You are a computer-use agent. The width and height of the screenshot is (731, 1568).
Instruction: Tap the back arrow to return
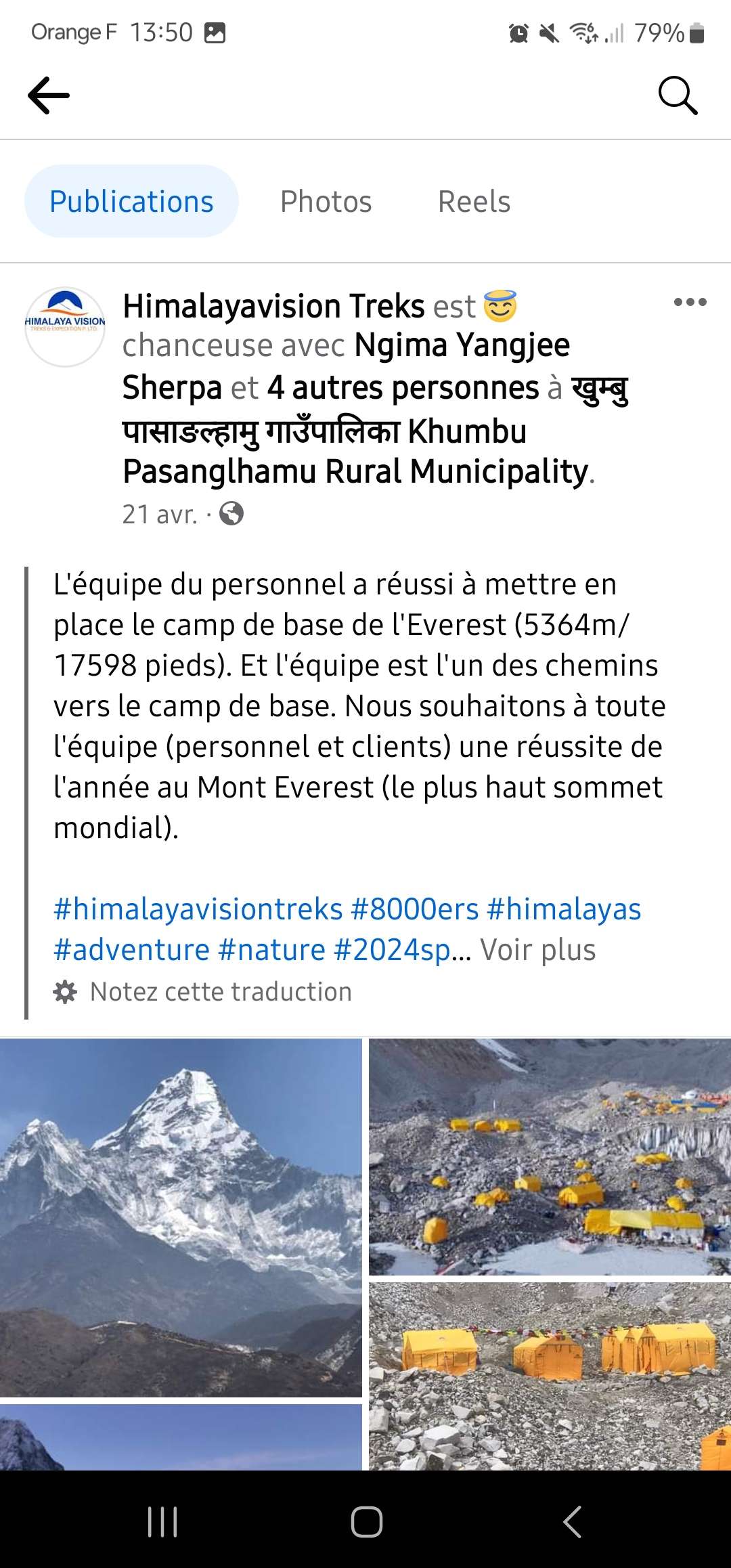(47, 95)
